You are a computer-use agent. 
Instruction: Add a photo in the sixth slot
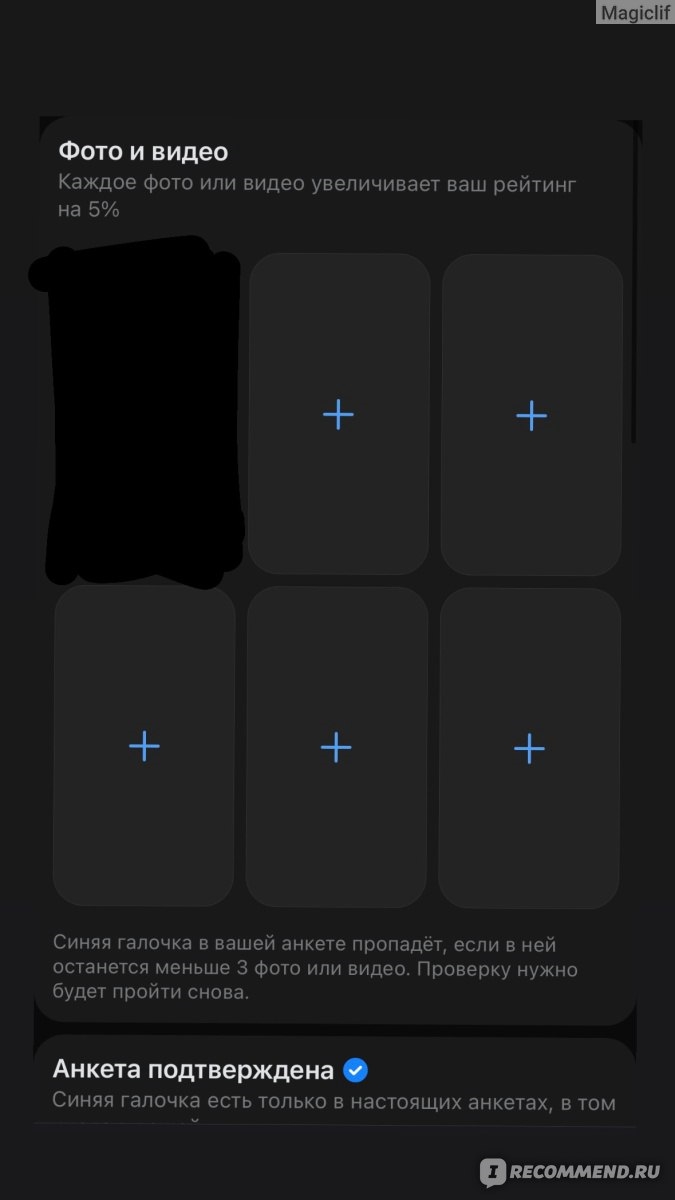[529, 747]
